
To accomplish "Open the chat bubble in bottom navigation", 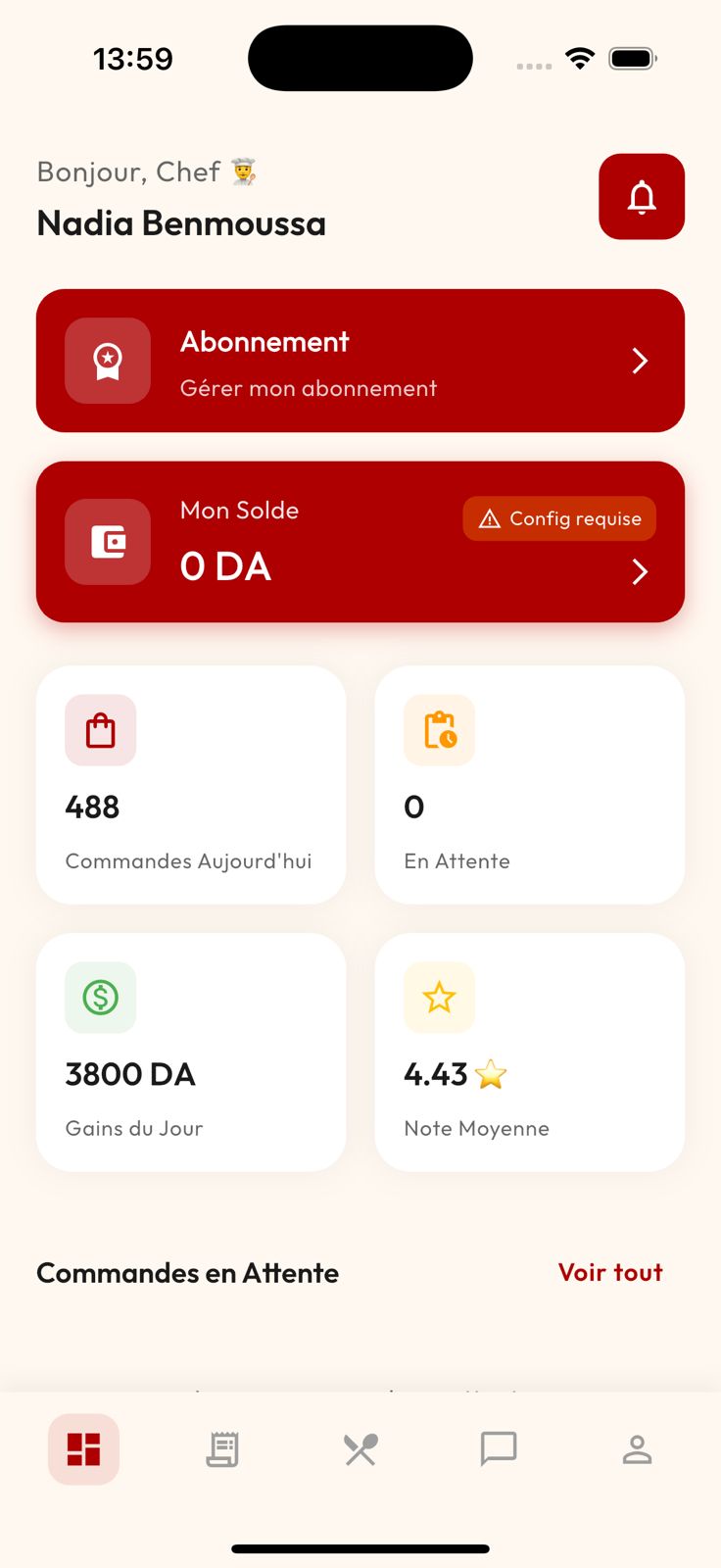I will (x=499, y=1448).
